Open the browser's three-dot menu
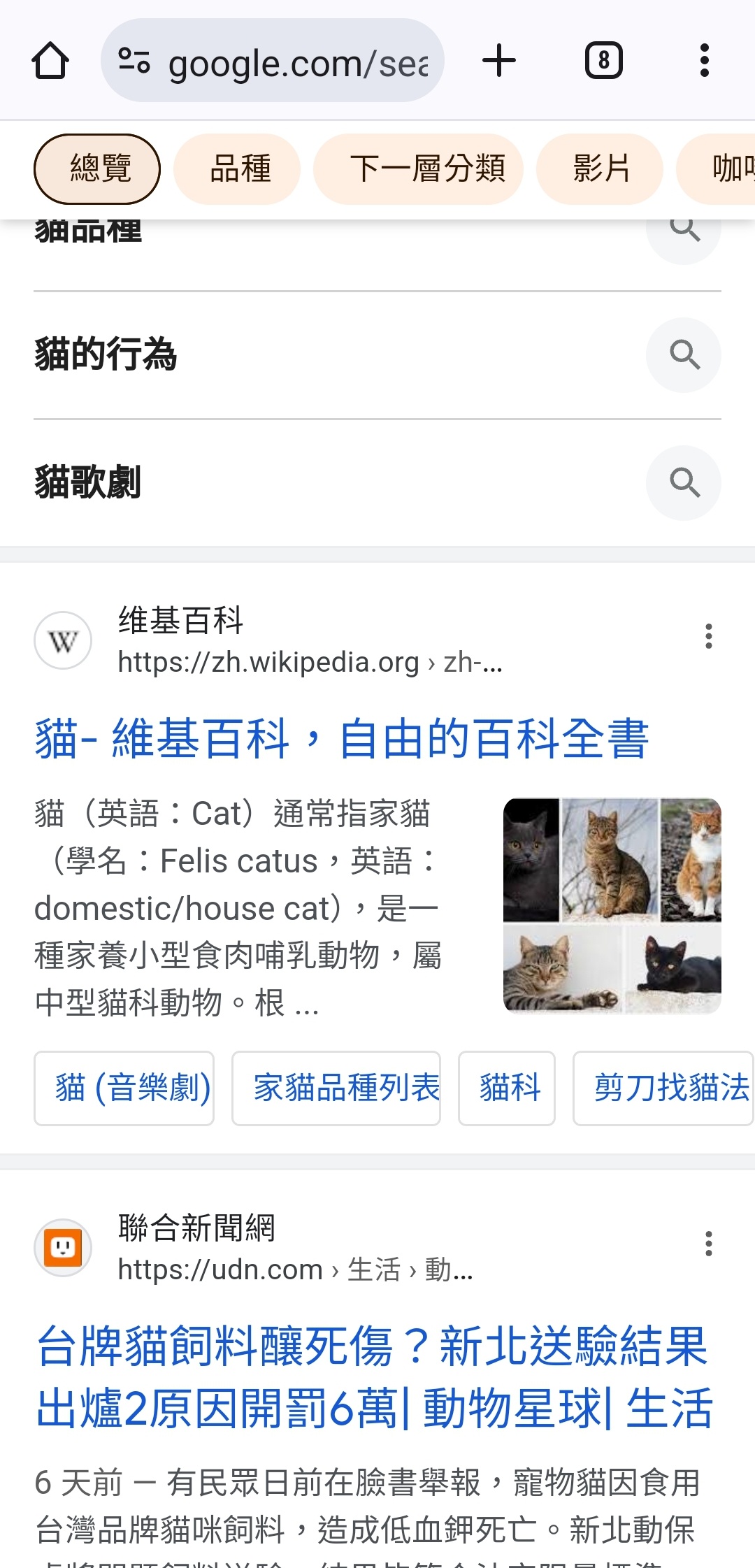The image size is (755, 1568). click(704, 61)
